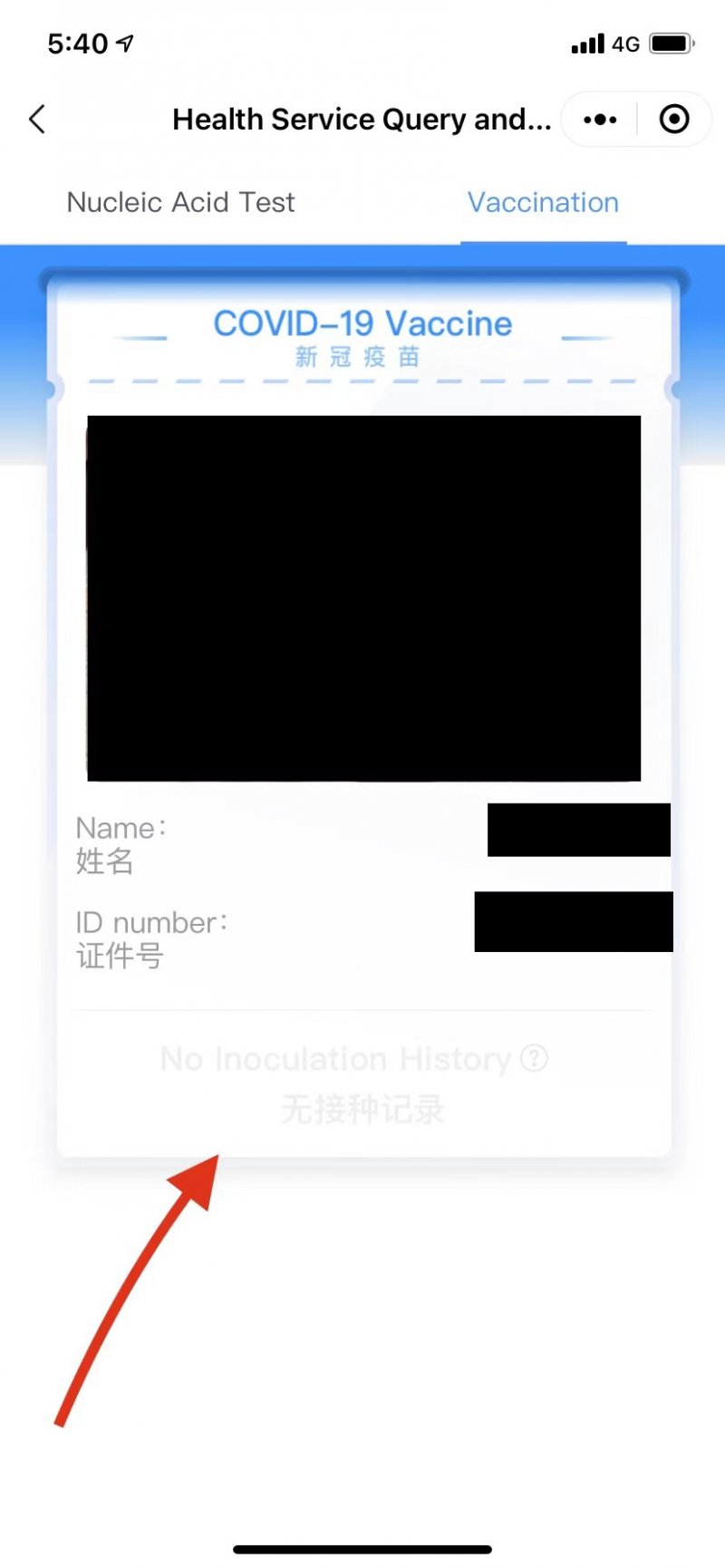This screenshot has width=725, height=1568.
Task: Select the Vaccination tab
Action: (x=543, y=202)
